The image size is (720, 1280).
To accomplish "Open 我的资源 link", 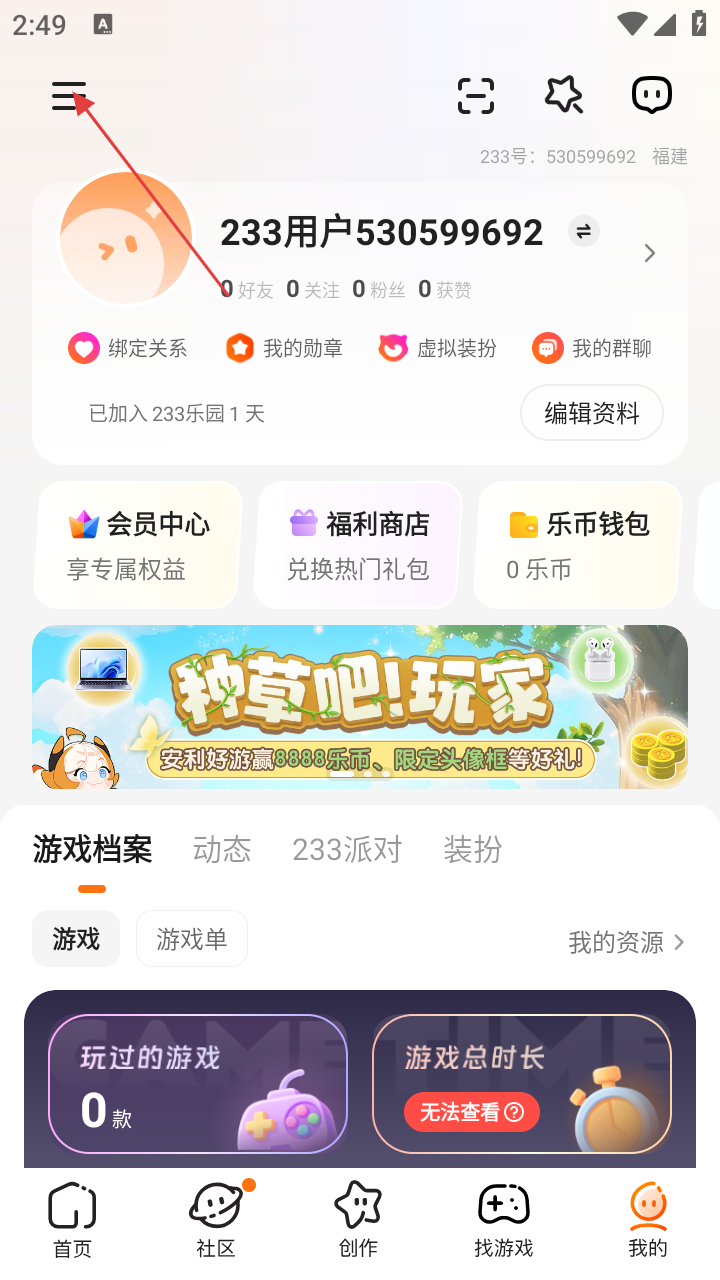I will pos(626,942).
